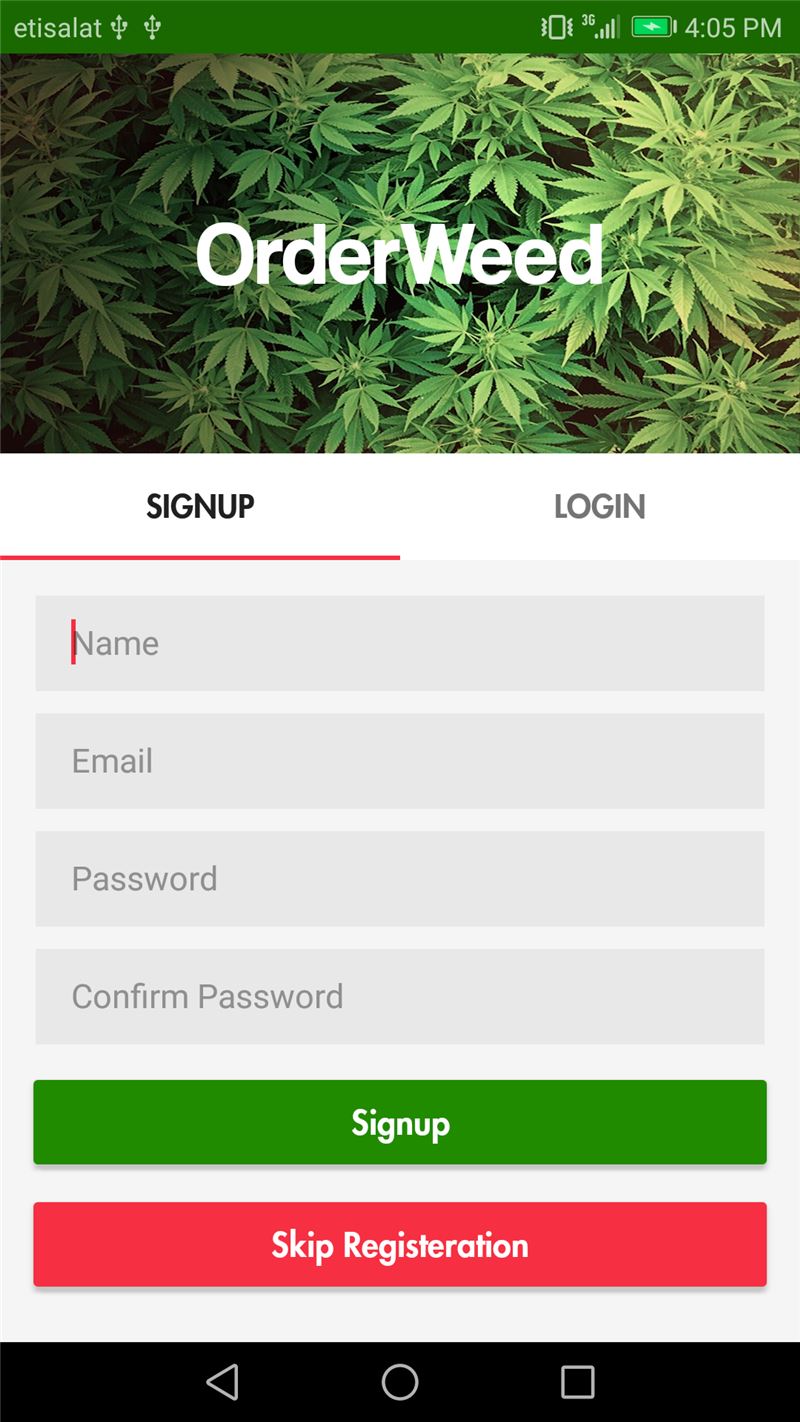Switch to the LOGIN tab
800x1422 pixels.
[x=600, y=506]
